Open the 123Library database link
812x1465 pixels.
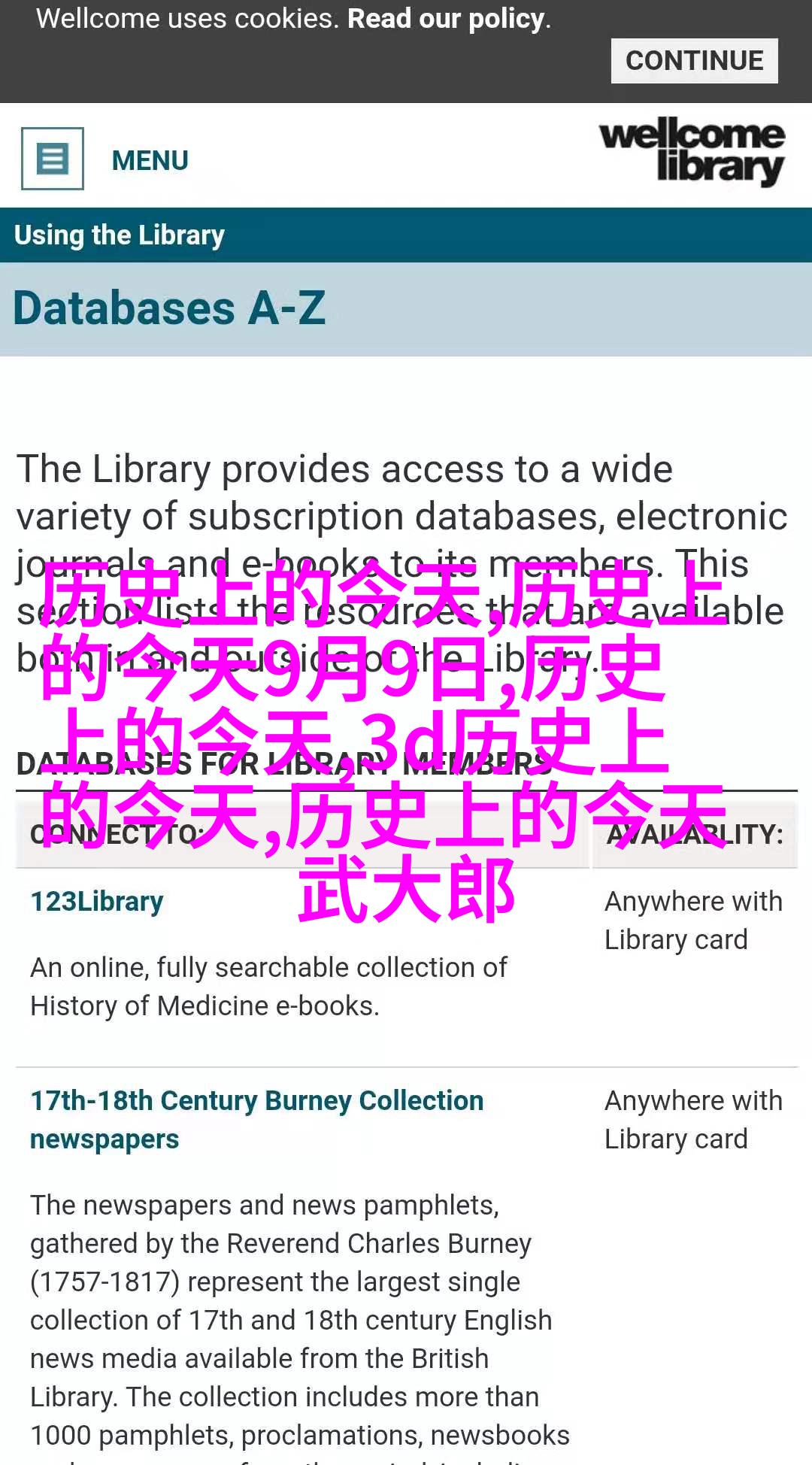click(x=97, y=901)
